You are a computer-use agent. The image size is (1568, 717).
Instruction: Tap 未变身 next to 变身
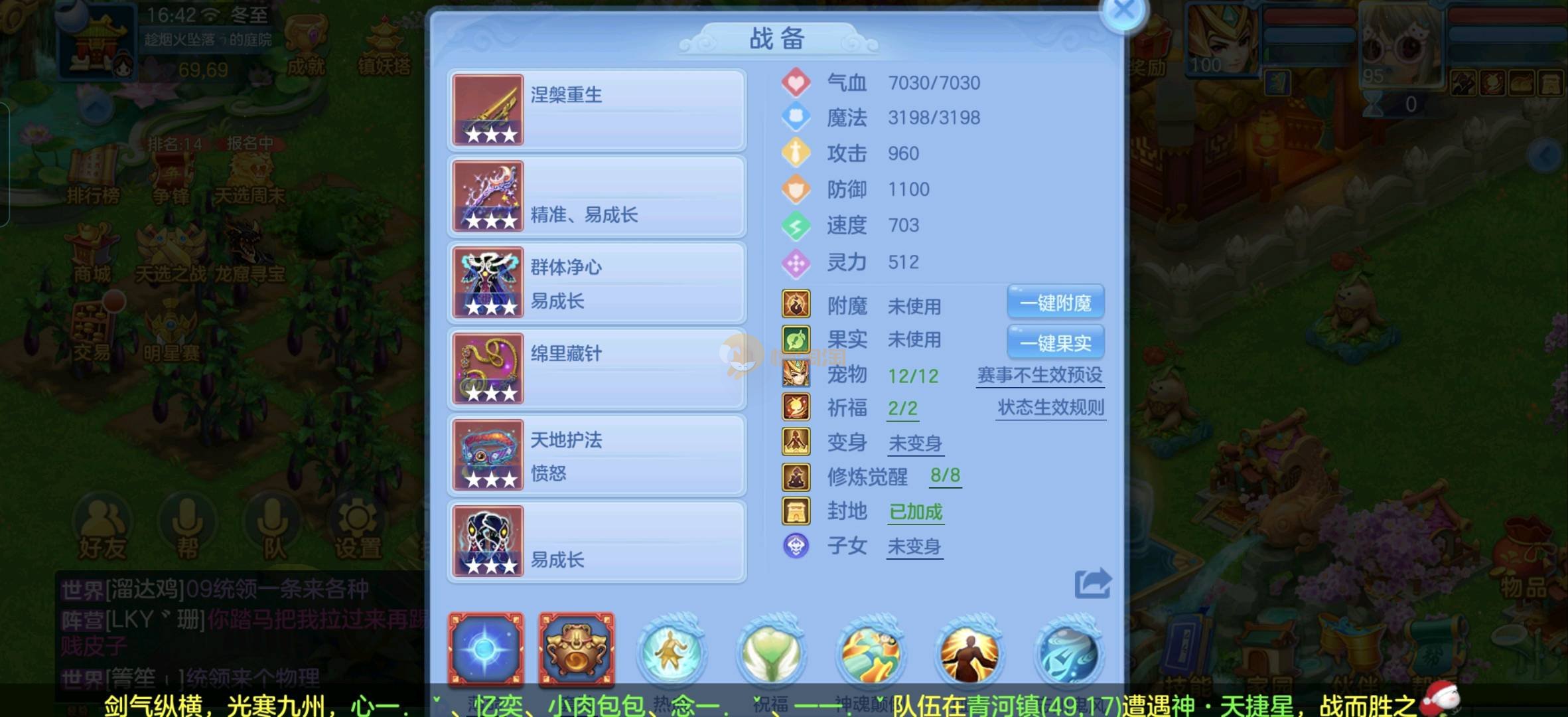pos(914,443)
